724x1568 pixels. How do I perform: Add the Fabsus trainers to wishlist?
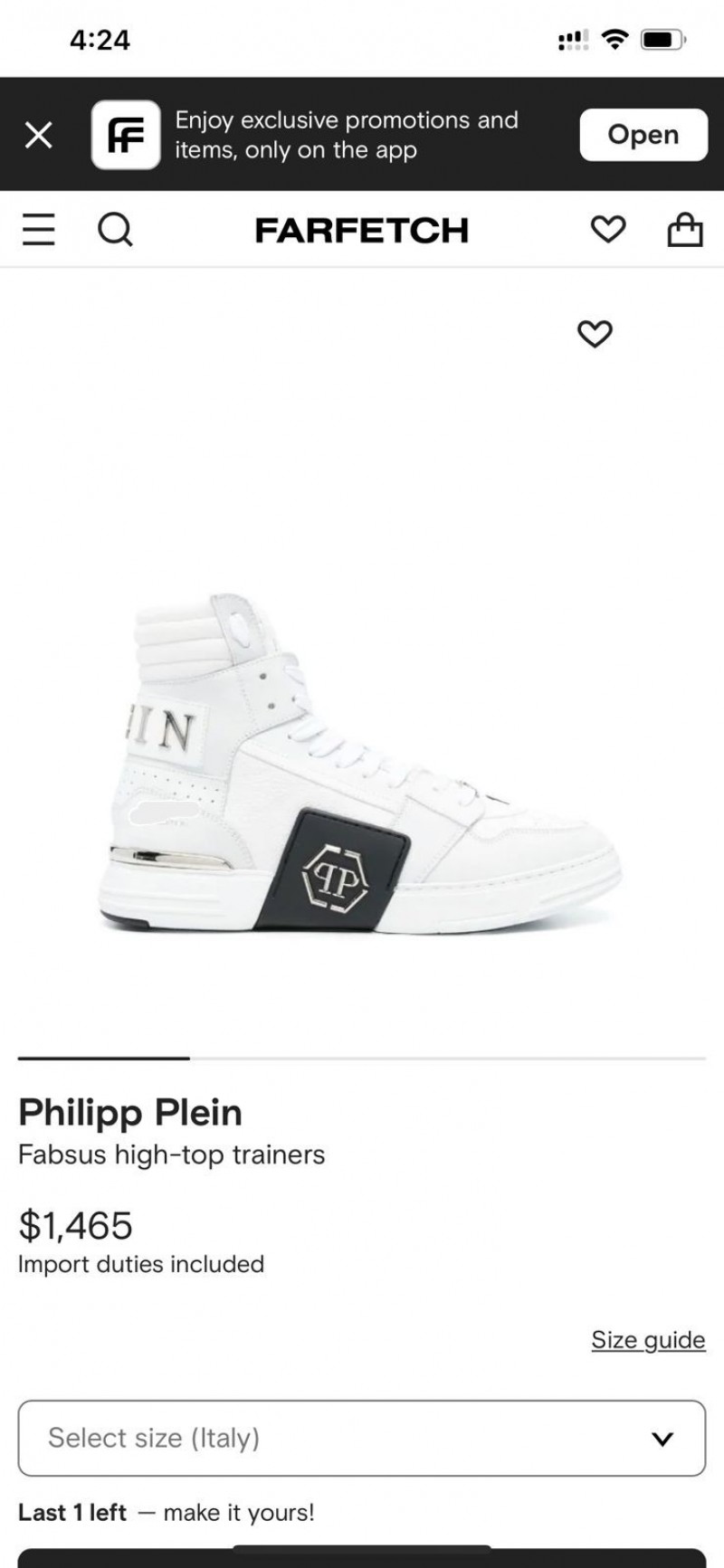coord(595,334)
